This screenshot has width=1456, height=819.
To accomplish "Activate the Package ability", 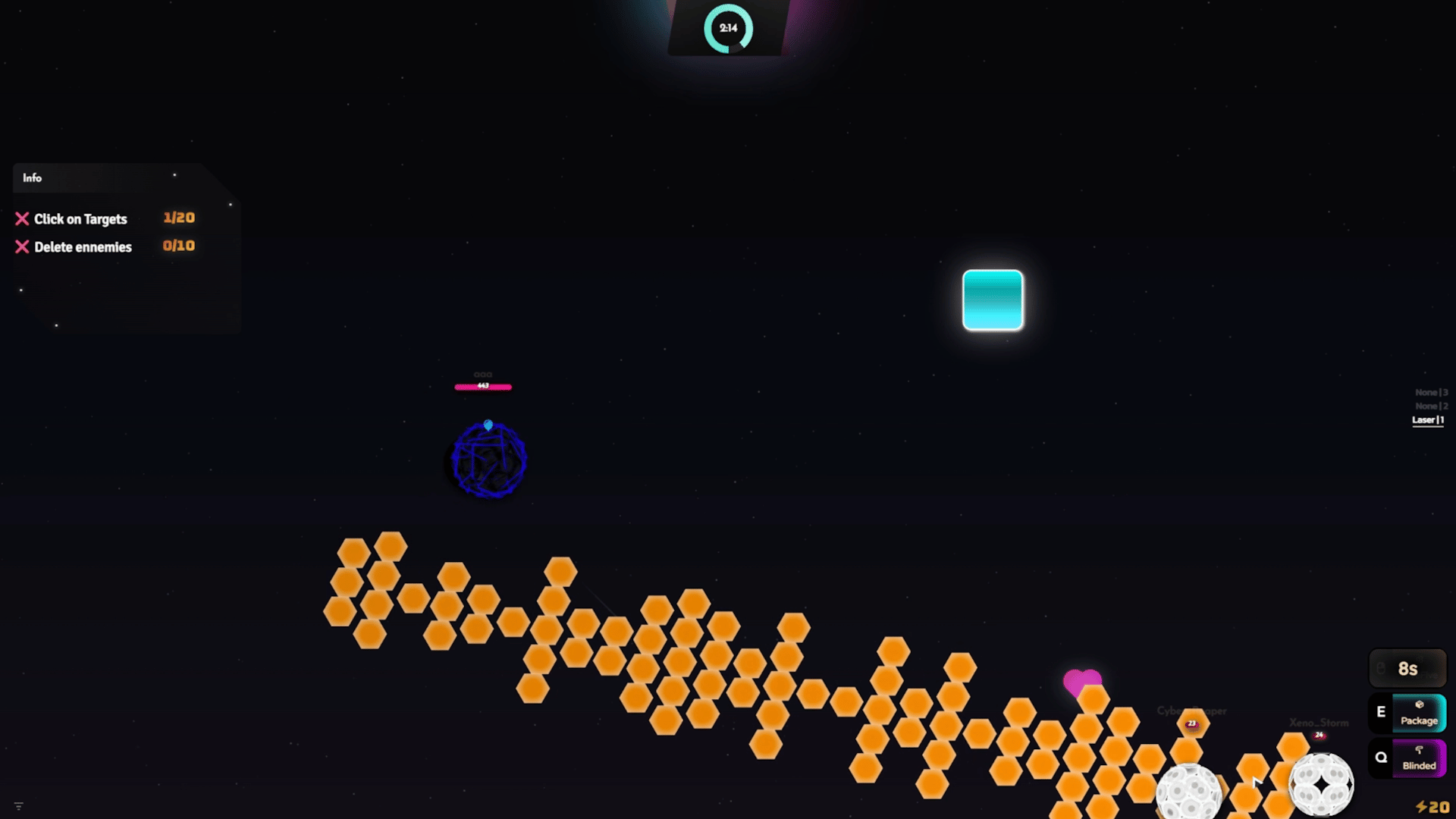I will point(1418,713).
